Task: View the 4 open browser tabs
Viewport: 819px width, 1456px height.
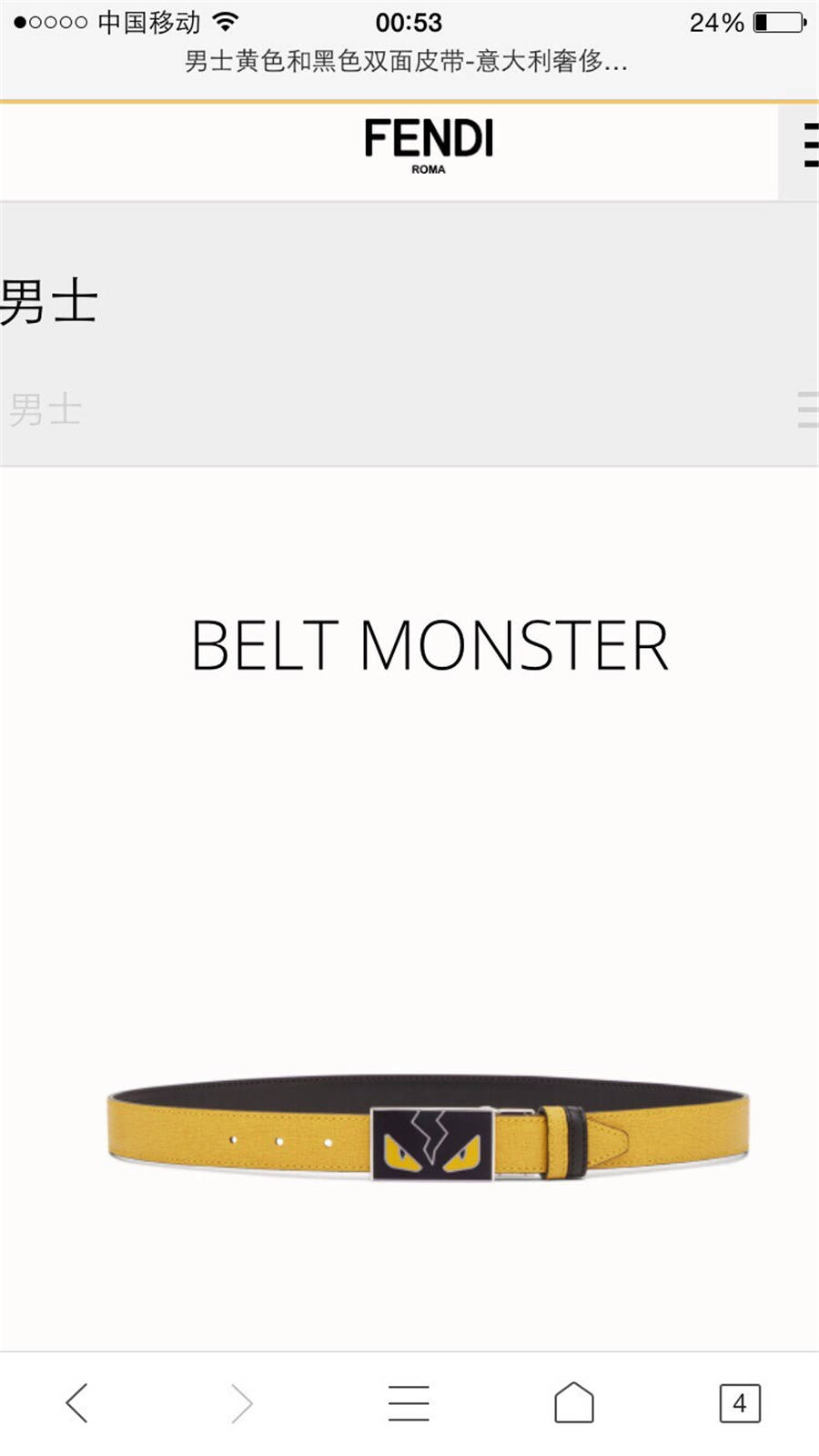Action: pyautogui.click(x=739, y=1402)
